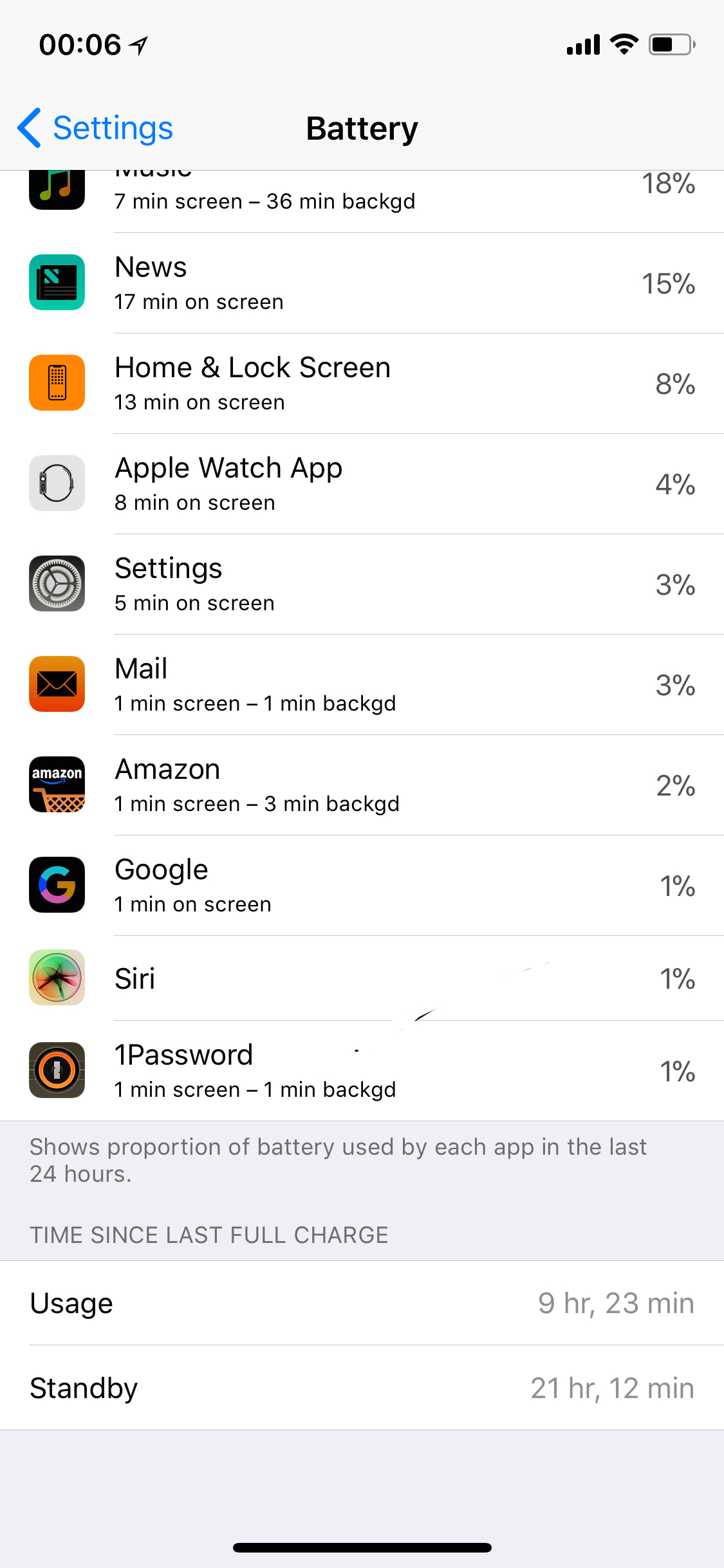Tap the Home & Lock Screen row

(362, 384)
